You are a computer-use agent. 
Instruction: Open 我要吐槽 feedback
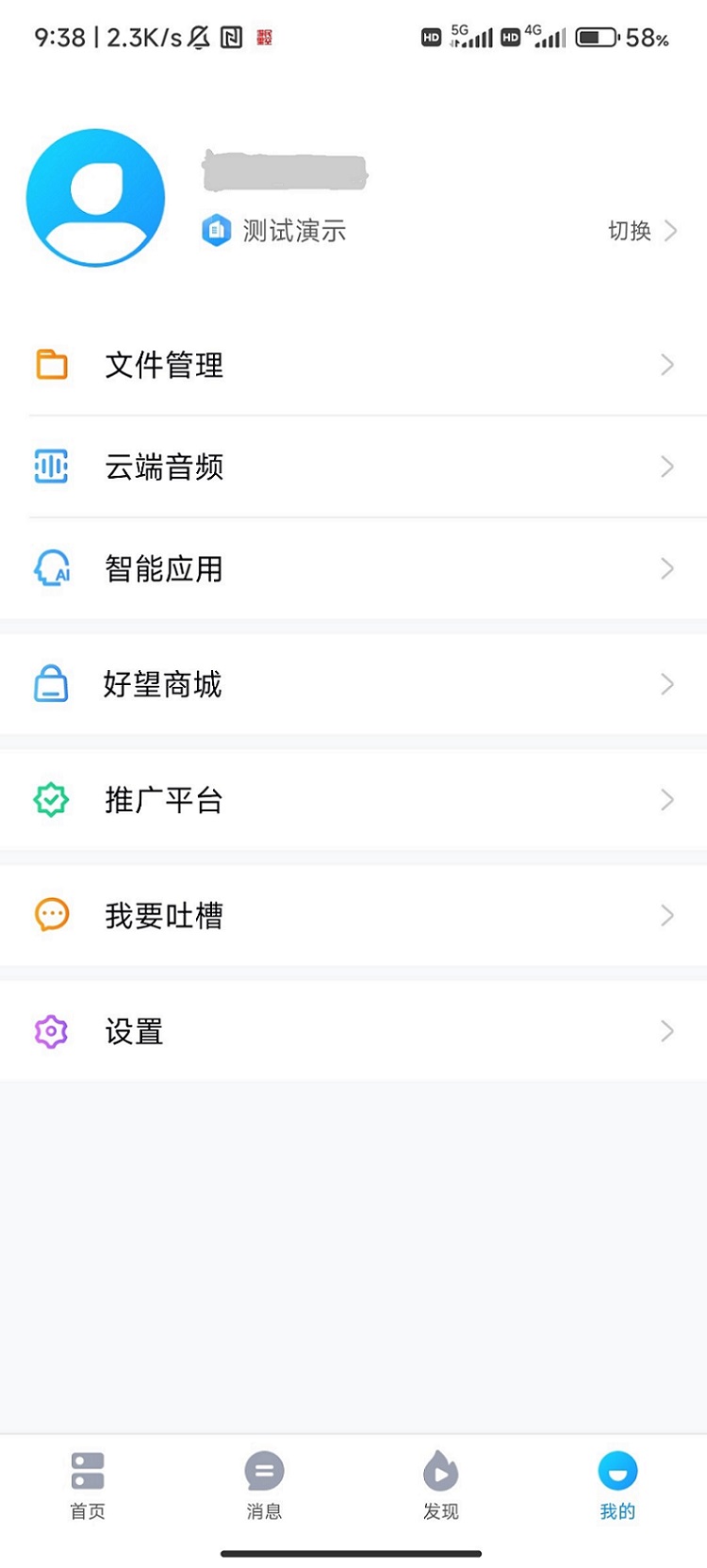(x=353, y=915)
